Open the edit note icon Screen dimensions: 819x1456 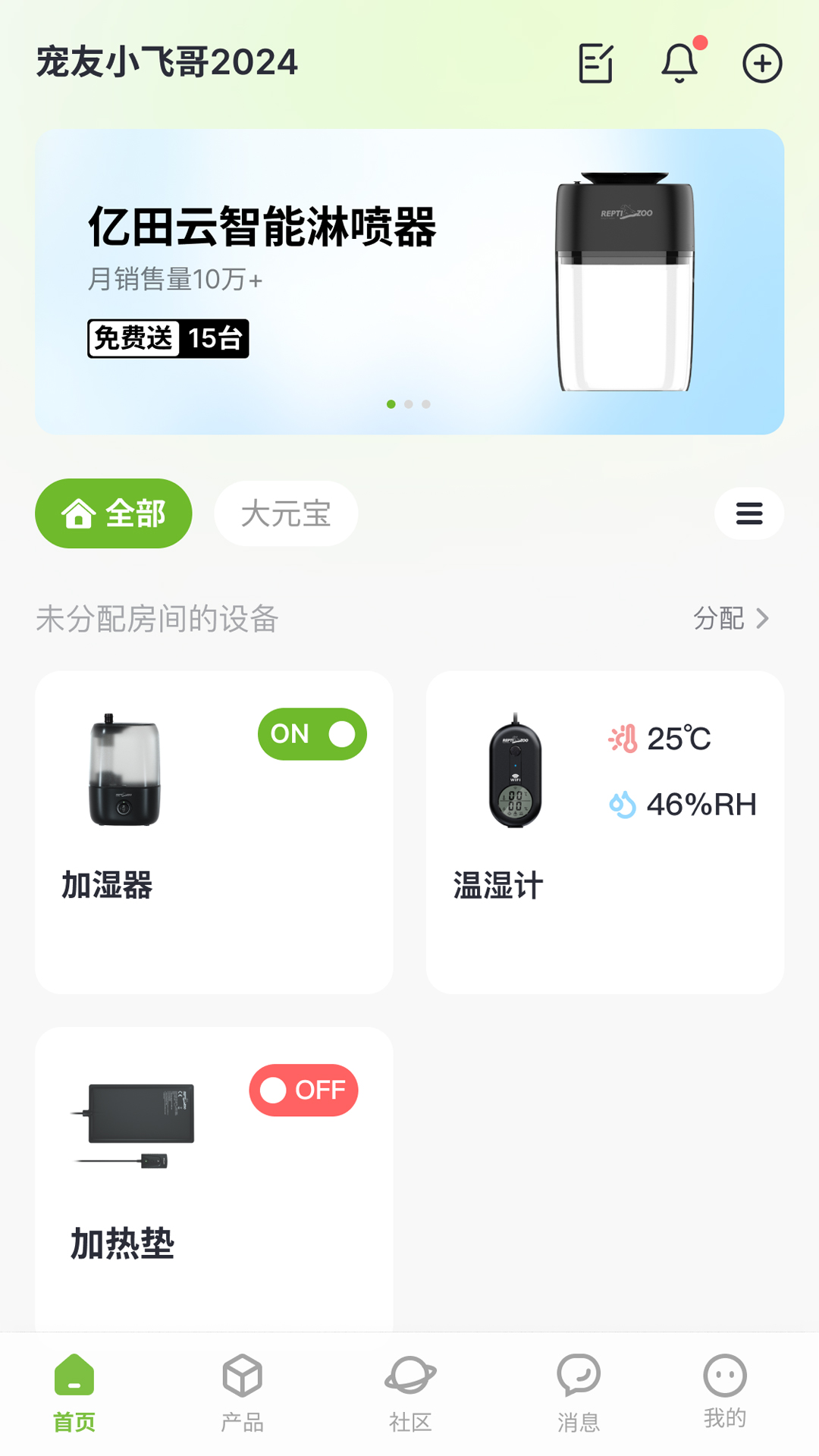tap(595, 63)
